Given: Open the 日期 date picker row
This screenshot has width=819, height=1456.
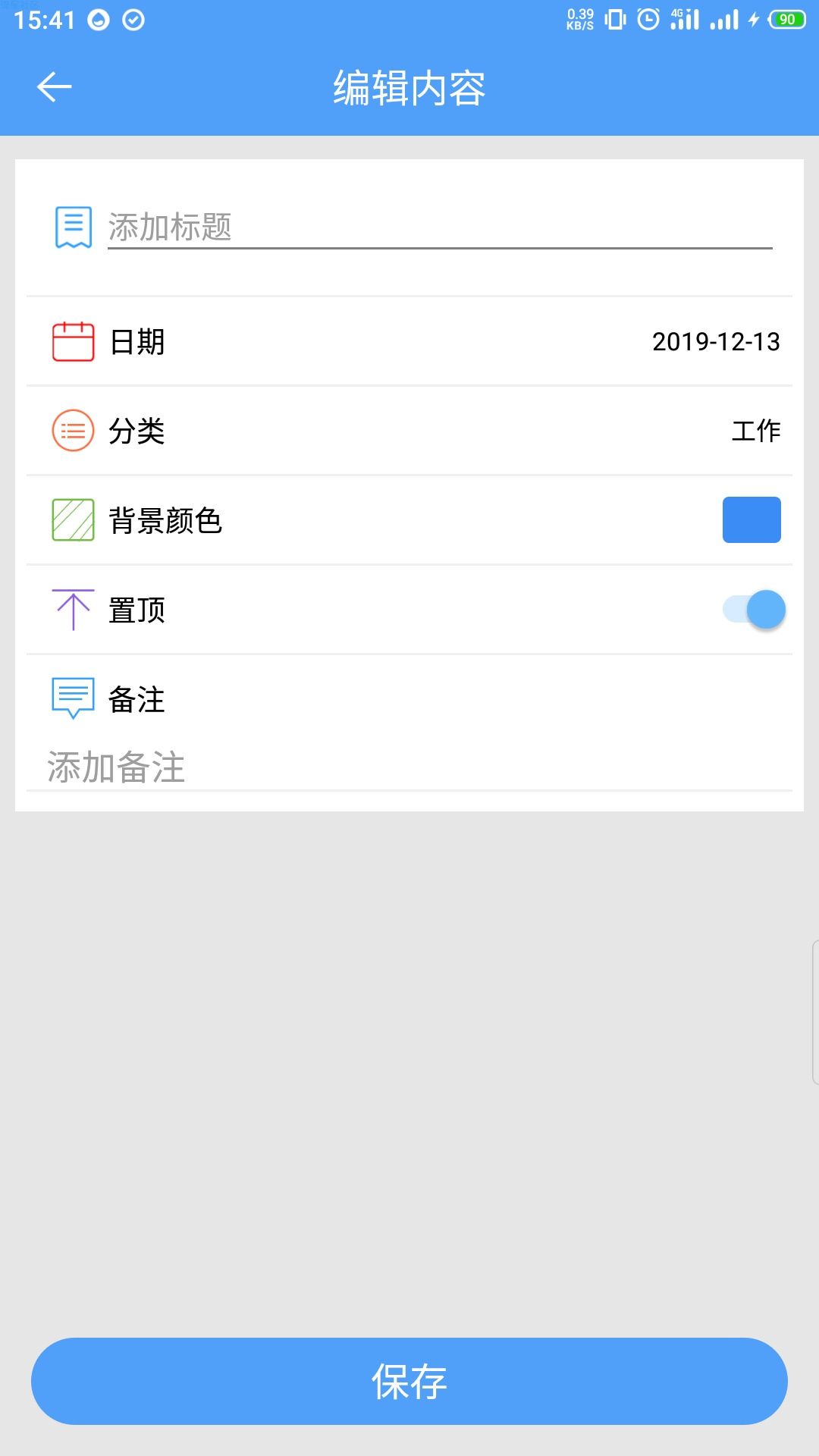Looking at the screenshot, I should pyautogui.click(x=409, y=341).
